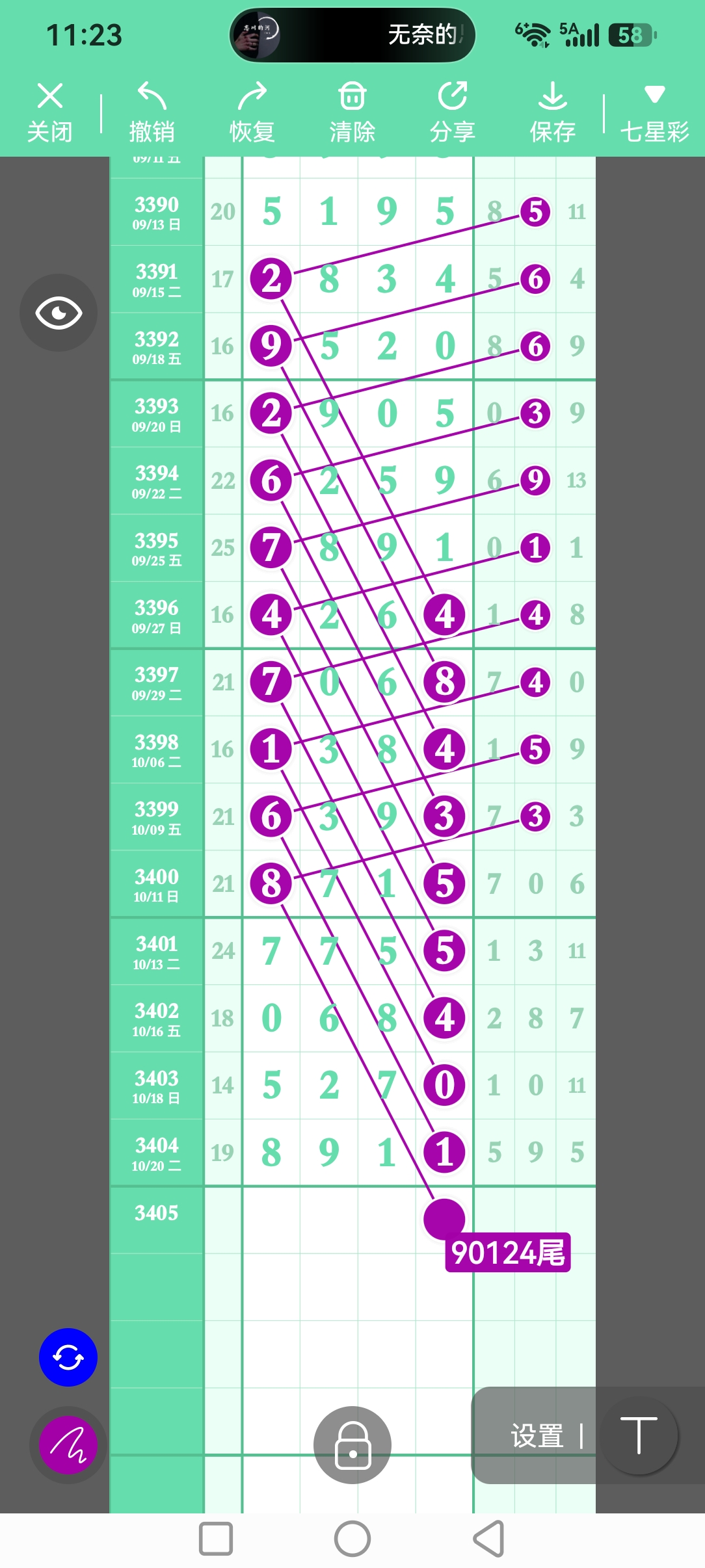Image resolution: width=705 pixels, height=1568 pixels.
Task: Go back using system navigation triangle
Action: tap(489, 1539)
